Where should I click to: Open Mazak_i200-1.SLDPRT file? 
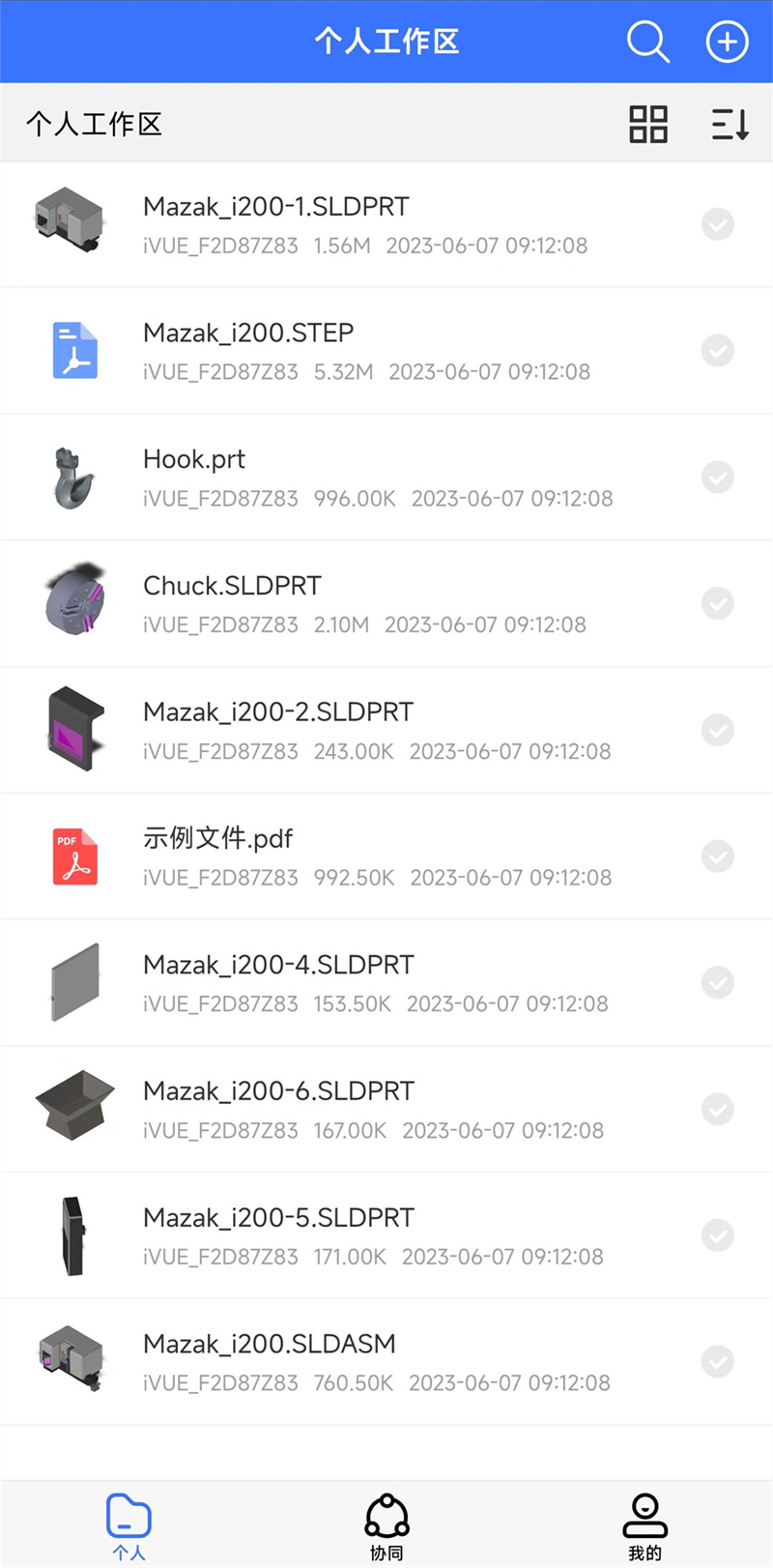275,207
